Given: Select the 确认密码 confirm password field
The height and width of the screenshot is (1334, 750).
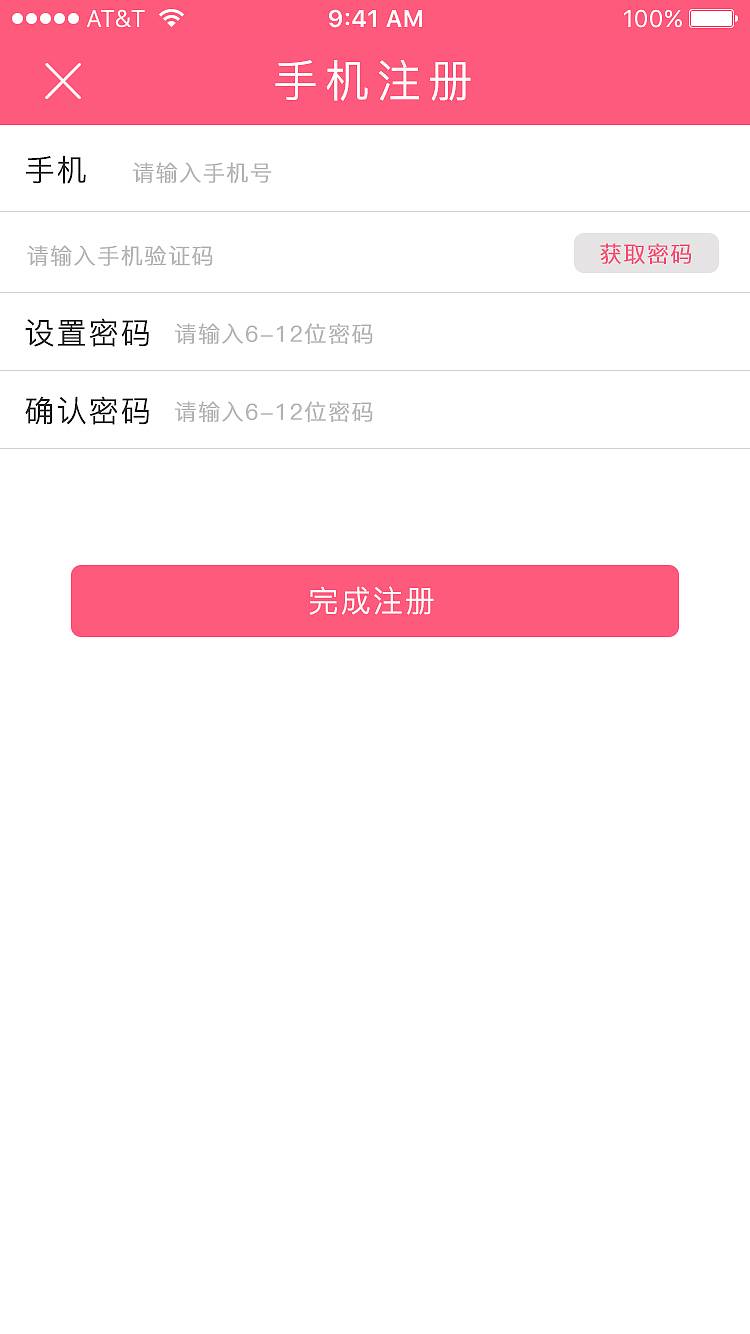Looking at the screenshot, I should (x=350, y=411).
